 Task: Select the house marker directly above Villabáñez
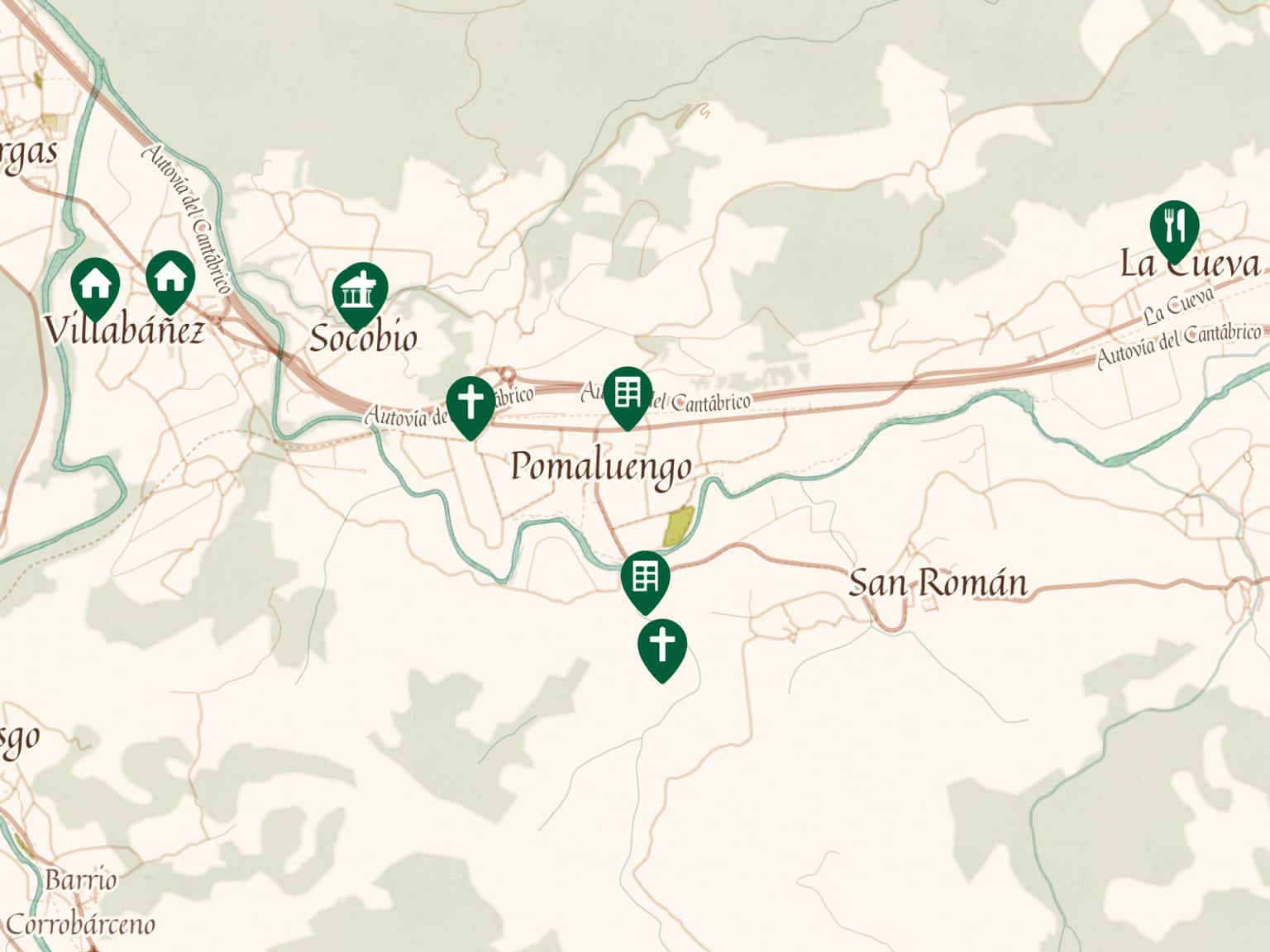click(95, 284)
